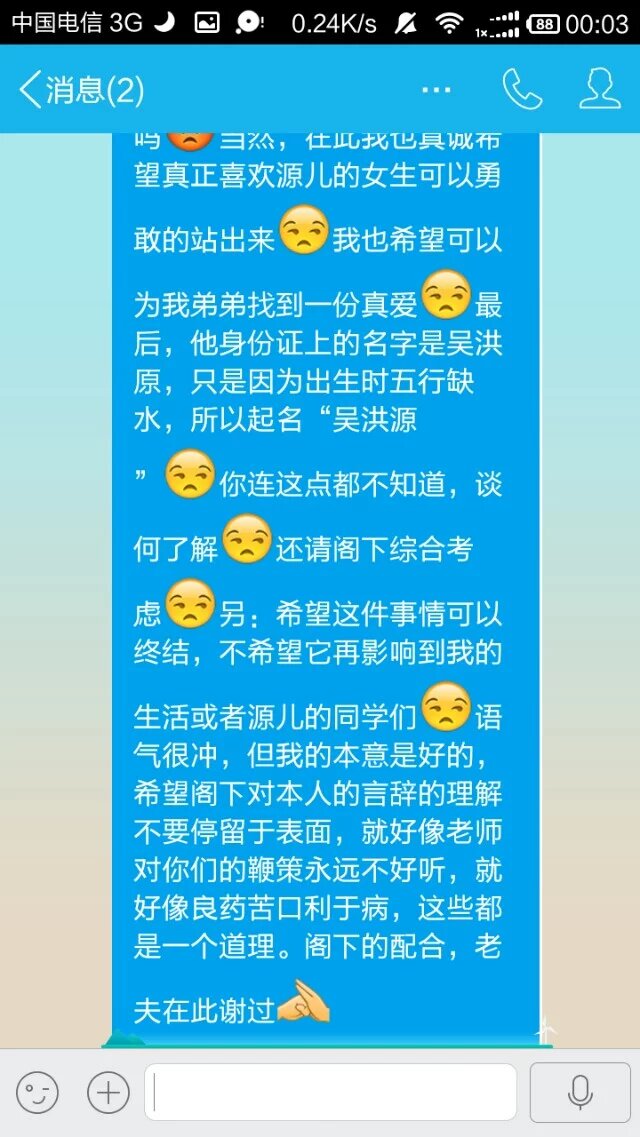
Task: Open the emoji picker
Action: (38, 1092)
